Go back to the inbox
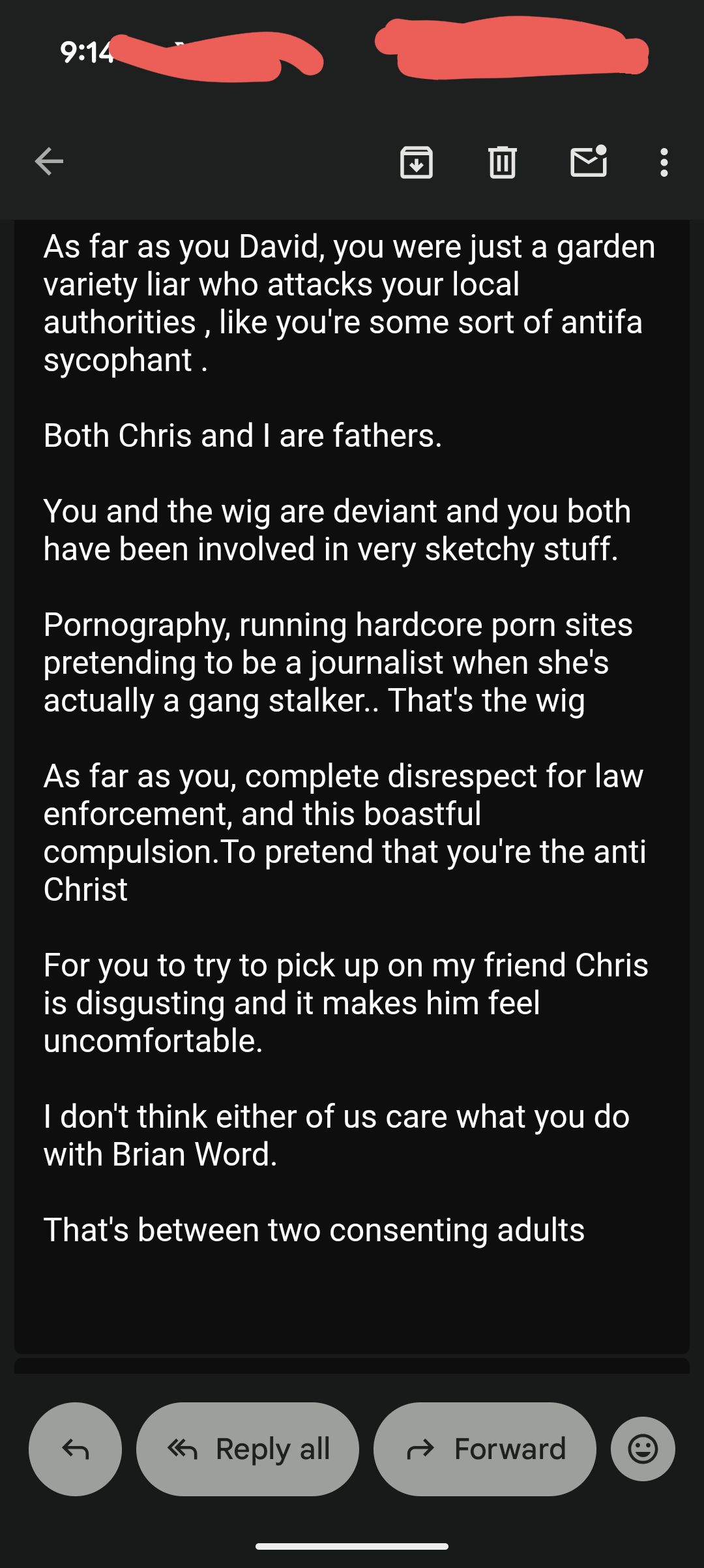The image size is (704, 1568). (49, 162)
